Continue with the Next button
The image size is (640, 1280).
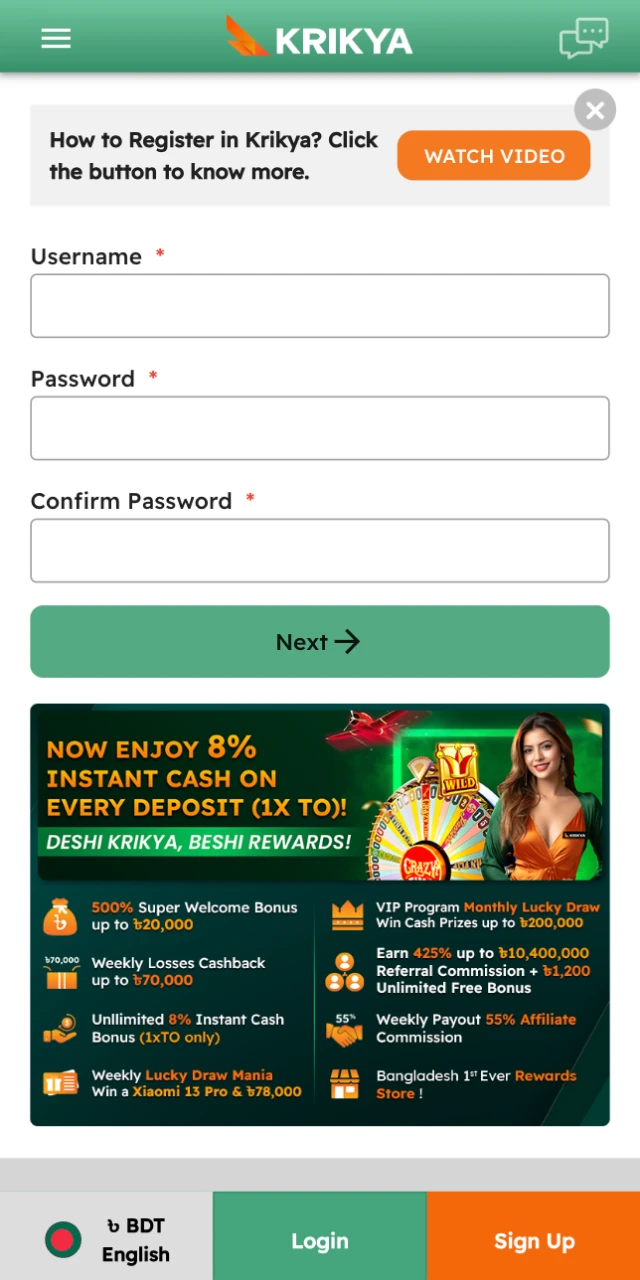click(320, 642)
